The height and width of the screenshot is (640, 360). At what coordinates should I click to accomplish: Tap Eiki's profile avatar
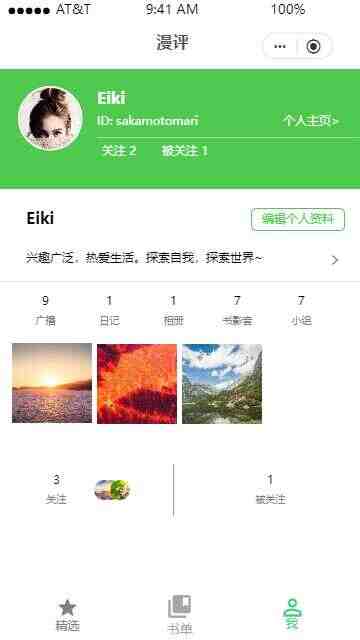click(x=50, y=118)
